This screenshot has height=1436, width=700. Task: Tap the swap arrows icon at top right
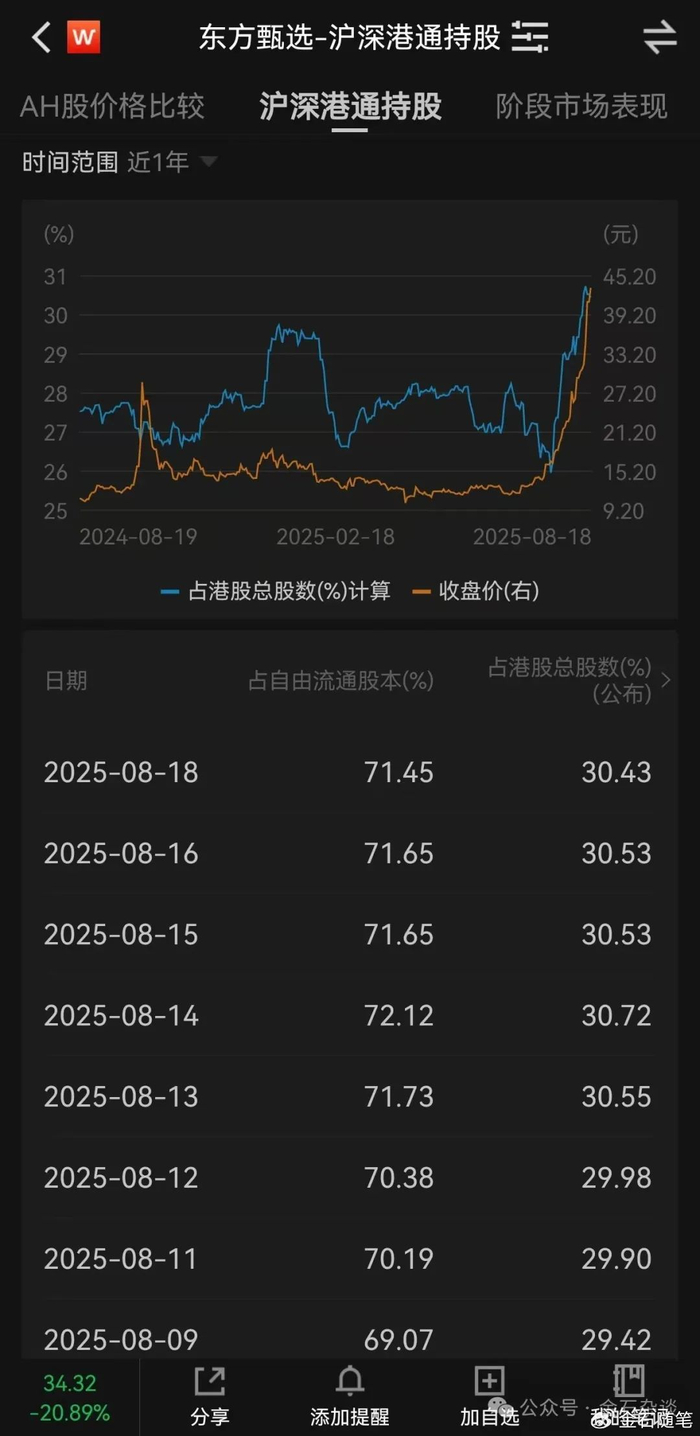coord(659,38)
